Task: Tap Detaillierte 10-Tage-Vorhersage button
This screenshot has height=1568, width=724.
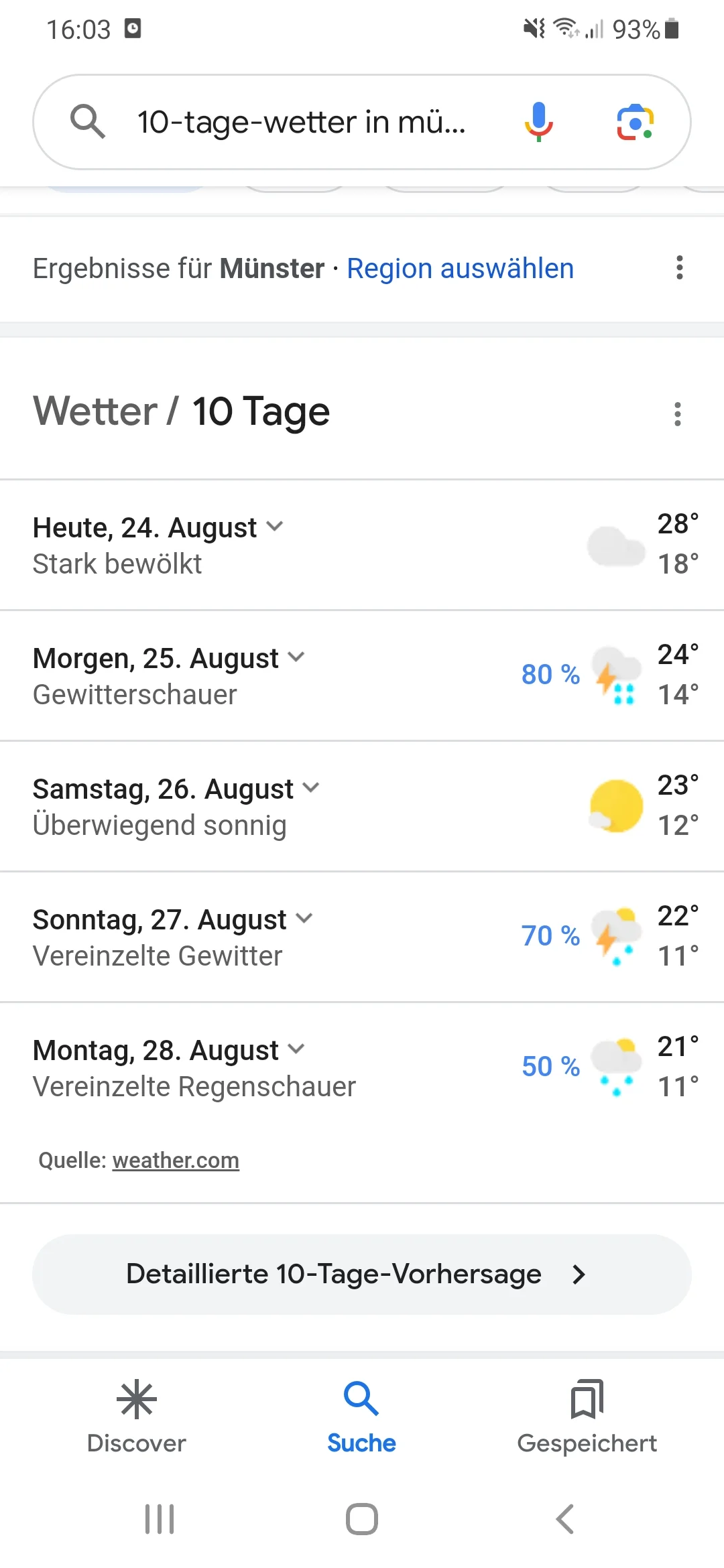Action: [x=361, y=1274]
